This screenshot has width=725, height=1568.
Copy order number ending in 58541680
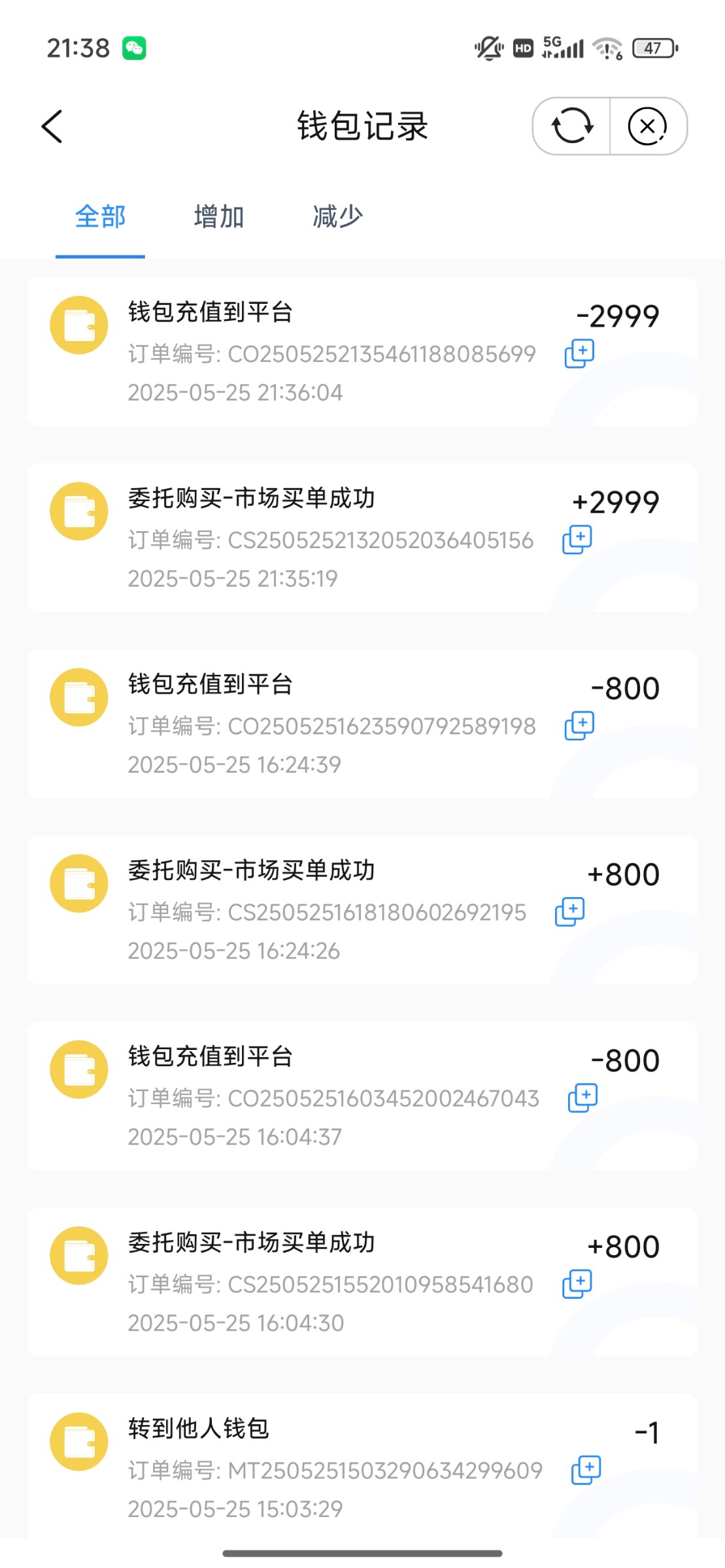point(577,1284)
